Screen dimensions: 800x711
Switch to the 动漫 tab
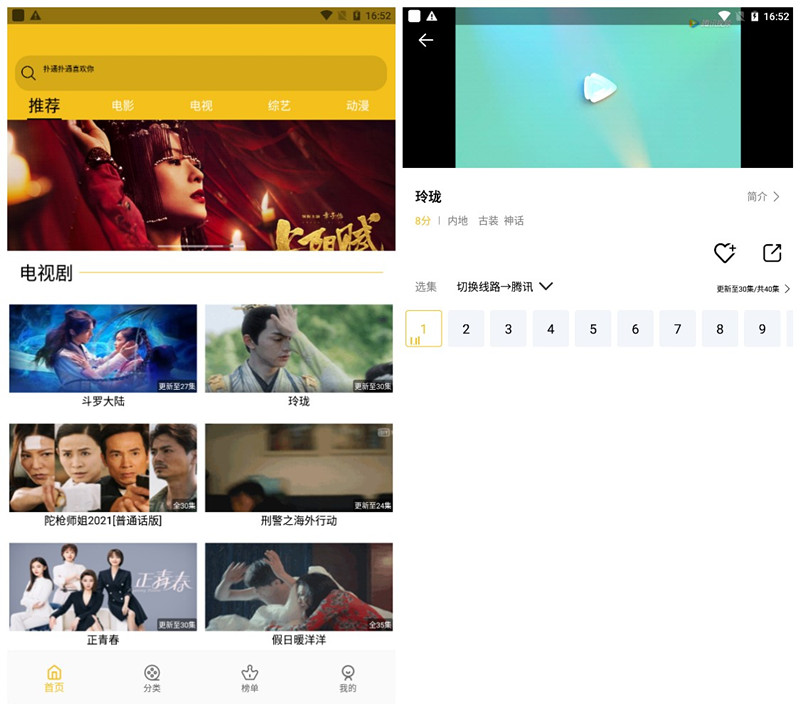coord(357,105)
